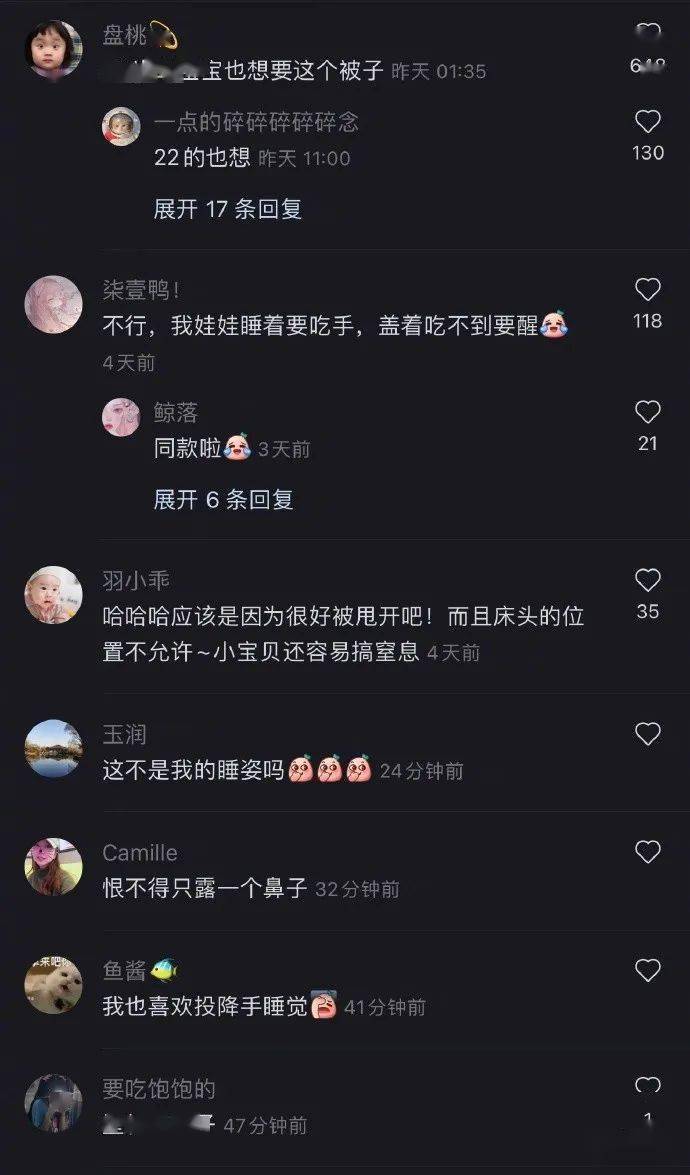Image resolution: width=690 pixels, height=1175 pixels.
Task: Like 玉润's comment
Action: pos(647,734)
